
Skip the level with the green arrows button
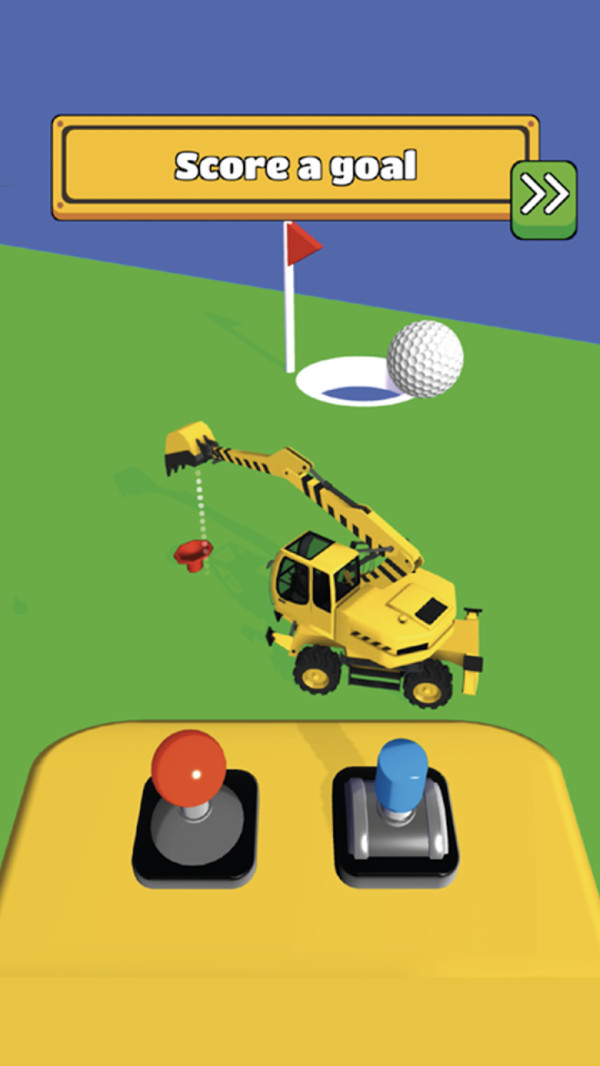pos(544,198)
